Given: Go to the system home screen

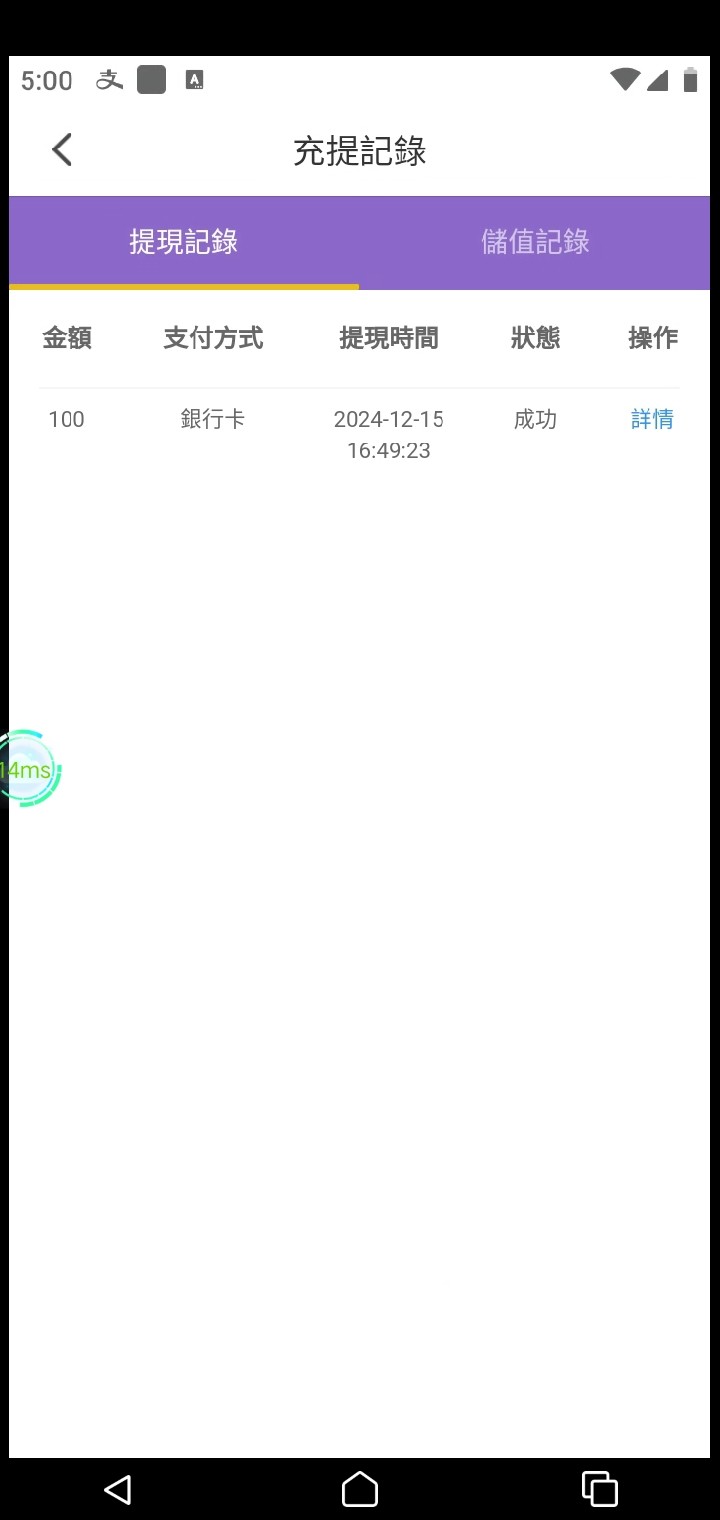Looking at the screenshot, I should (360, 1489).
